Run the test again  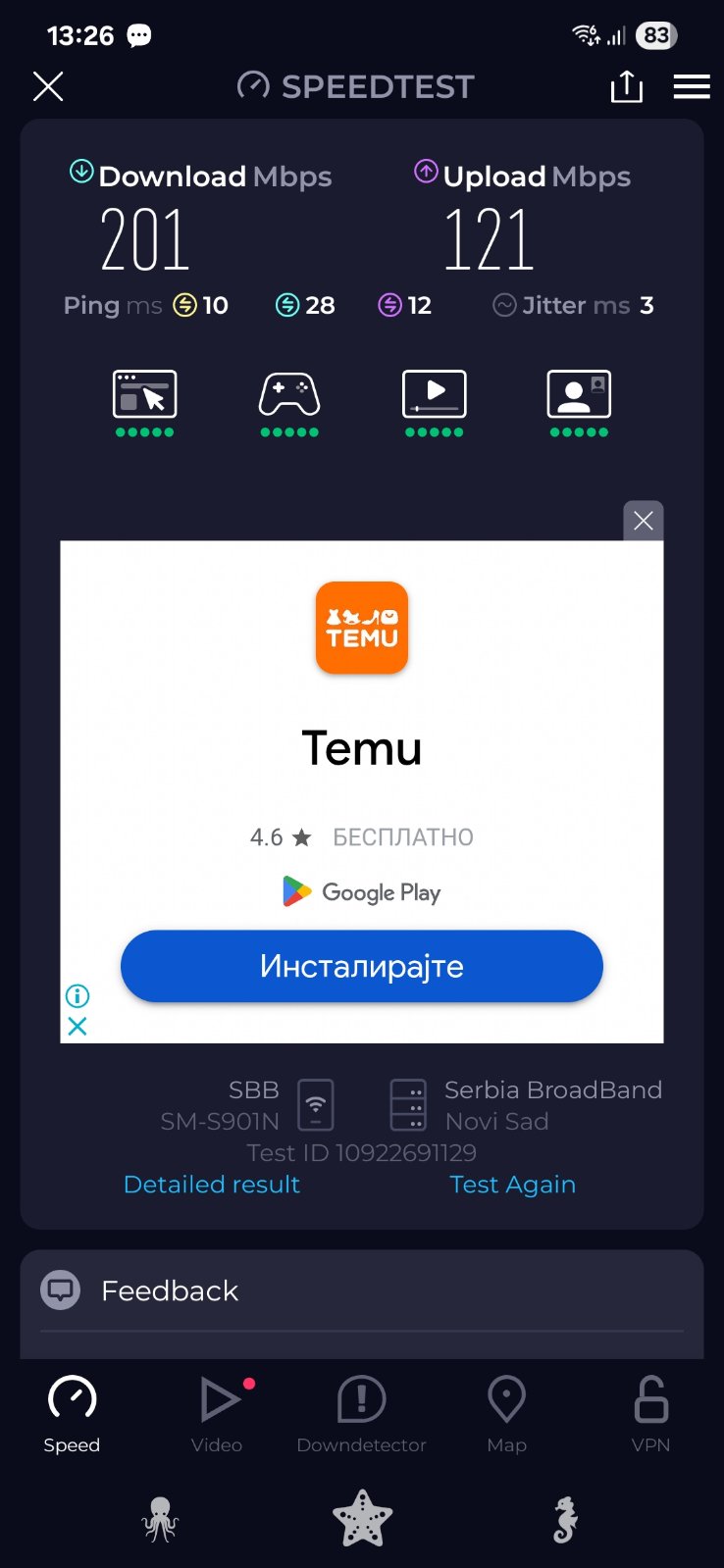[512, 1185]
